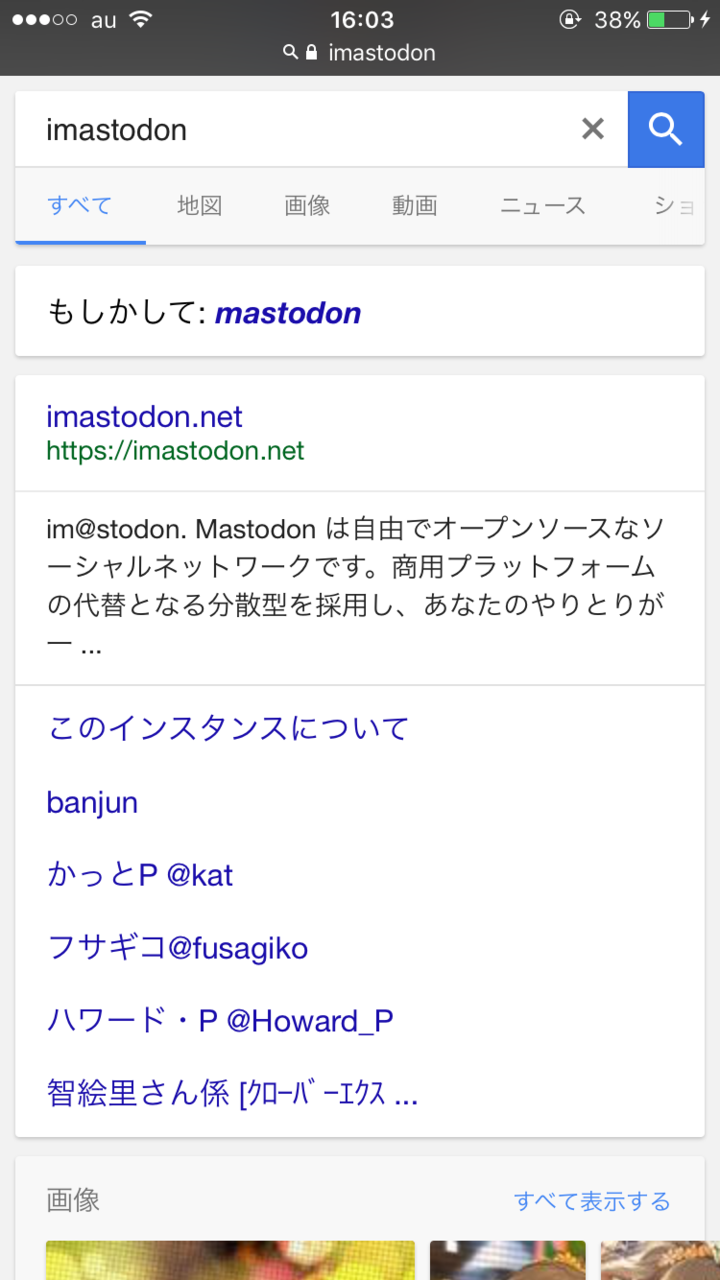
Task: Open the フサギコ@fusagiko sitelink
Action: tap(177, 948)
